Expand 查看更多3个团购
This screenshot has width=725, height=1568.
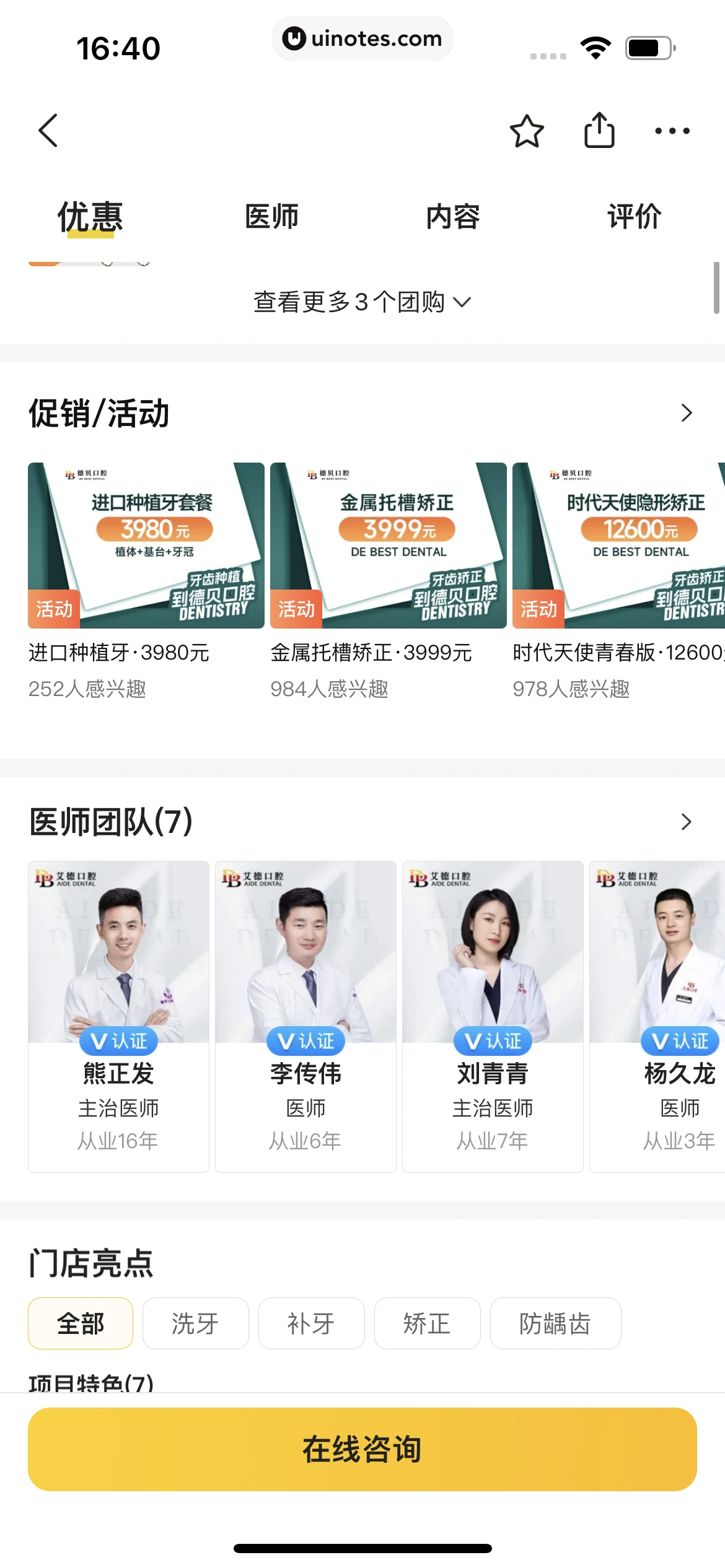(362, 302)
